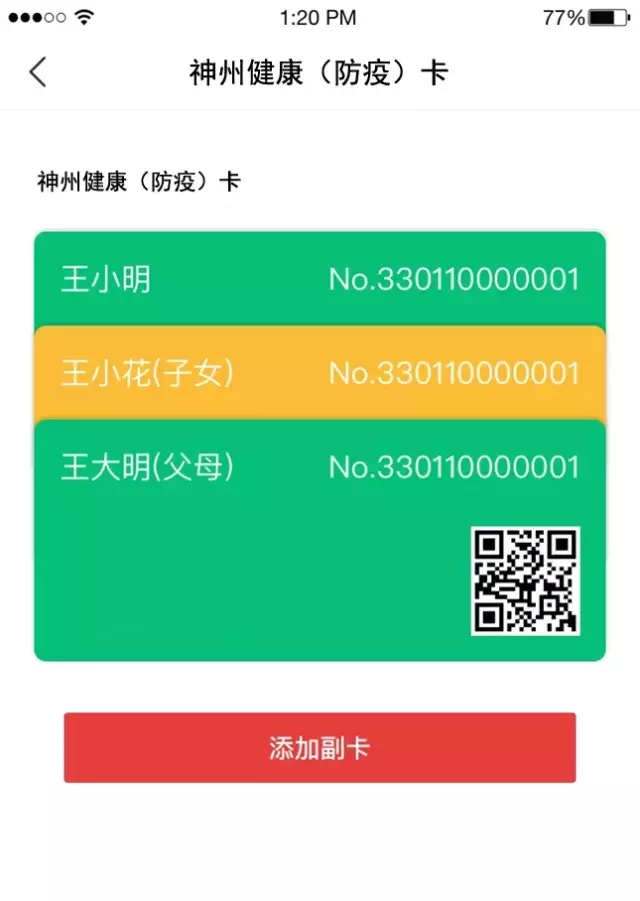Go back using the header arrow
The height and width of the screenshot is (901, 640).
point(38,72)
